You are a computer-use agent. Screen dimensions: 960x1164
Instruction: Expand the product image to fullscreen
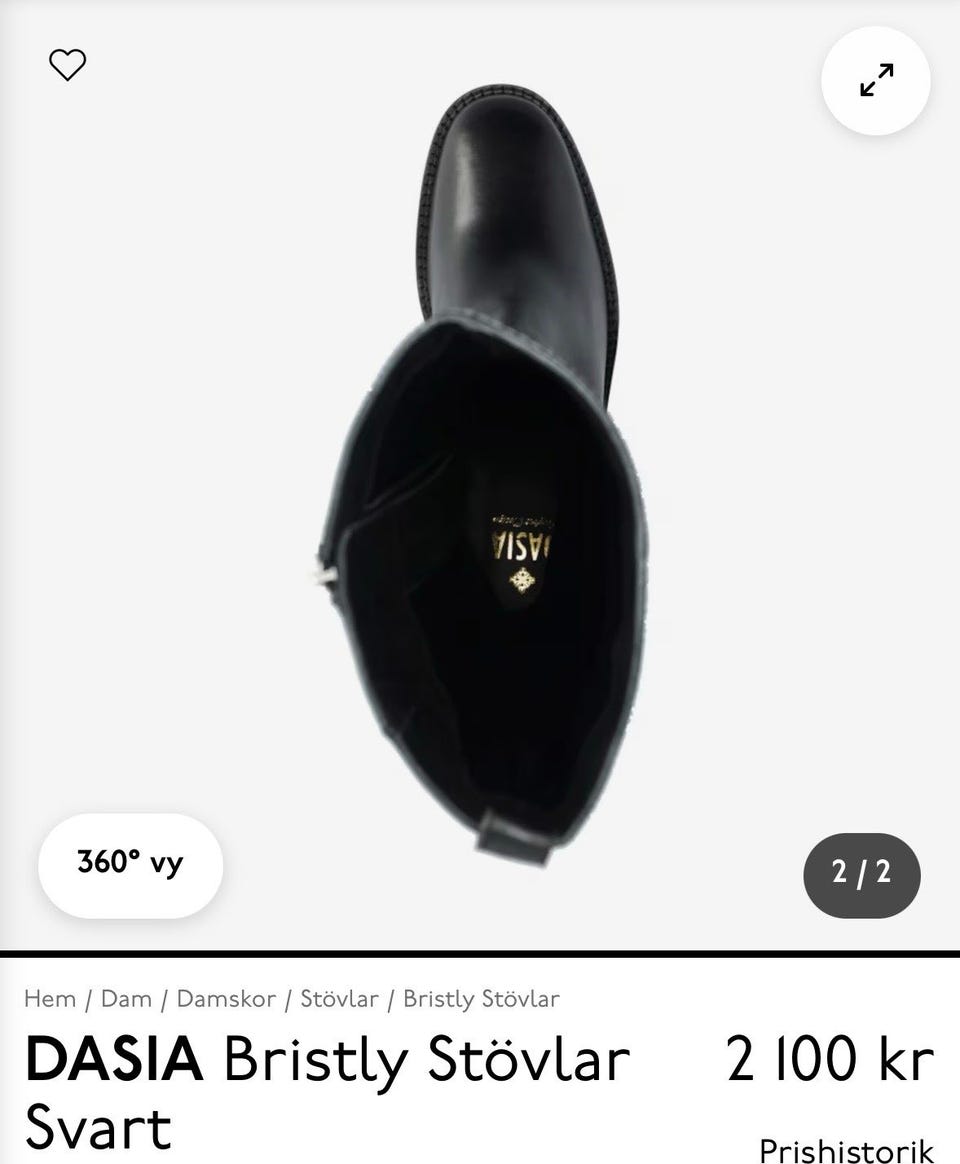[x=876, y=81]
